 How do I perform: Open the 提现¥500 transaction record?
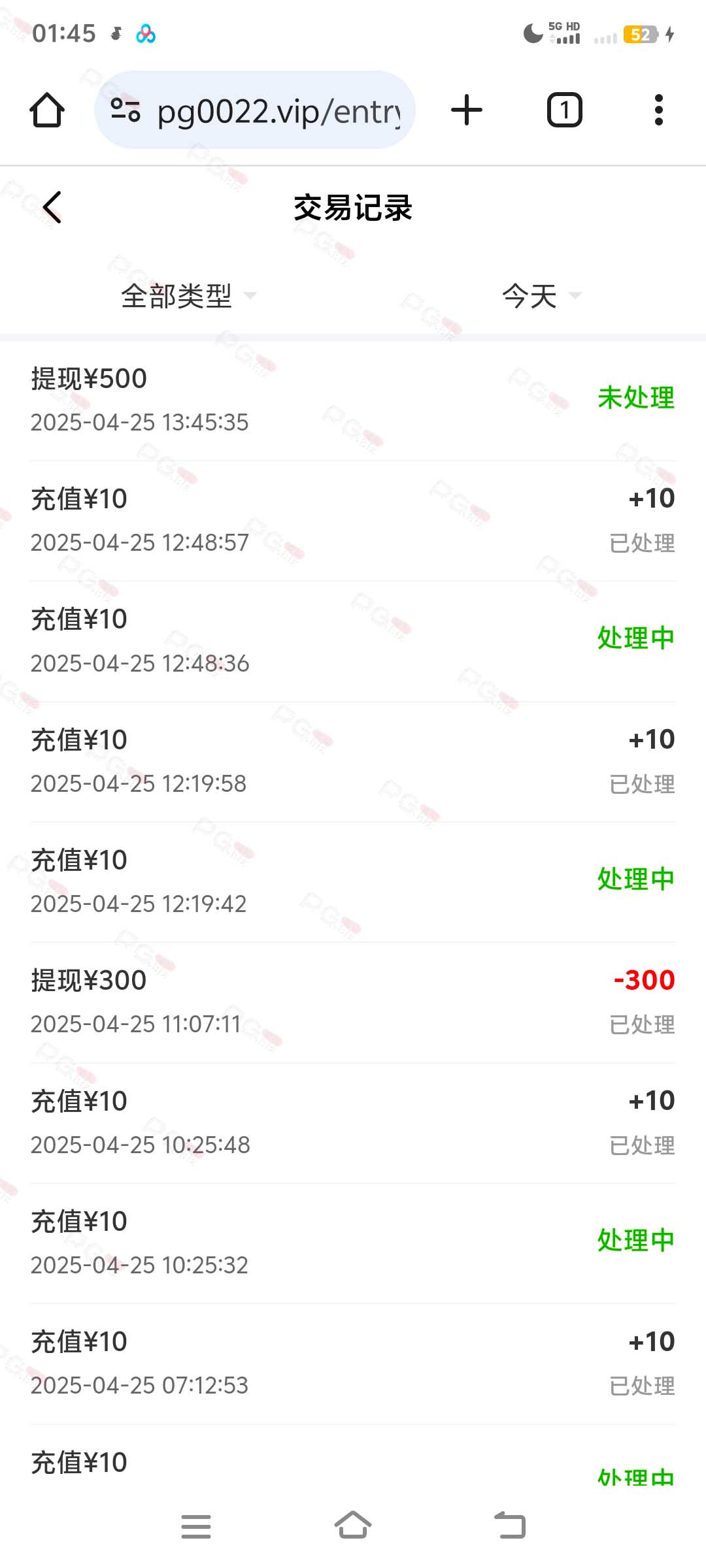tap(353, 400)
